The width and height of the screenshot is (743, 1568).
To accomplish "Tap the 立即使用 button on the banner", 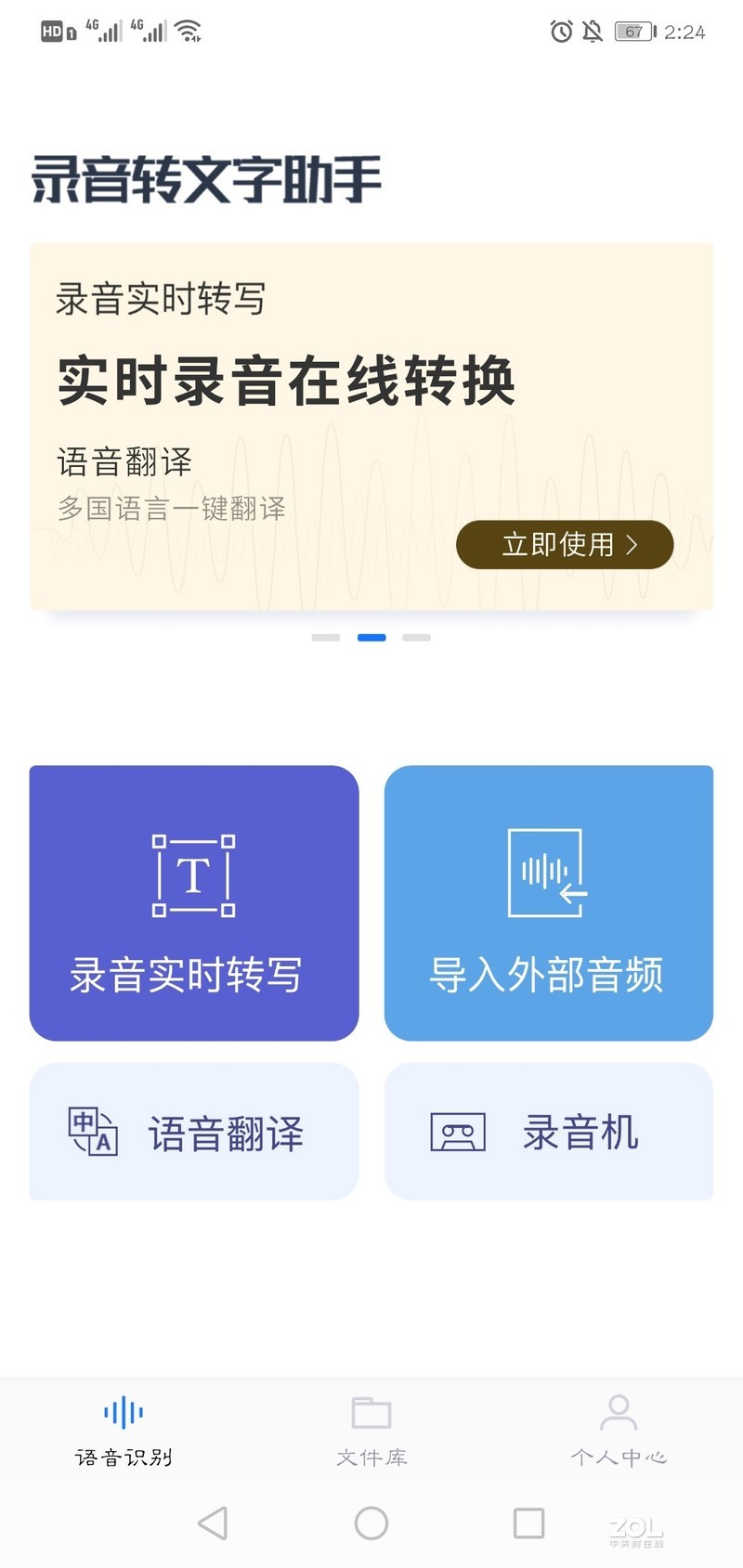I will point(564,545).
